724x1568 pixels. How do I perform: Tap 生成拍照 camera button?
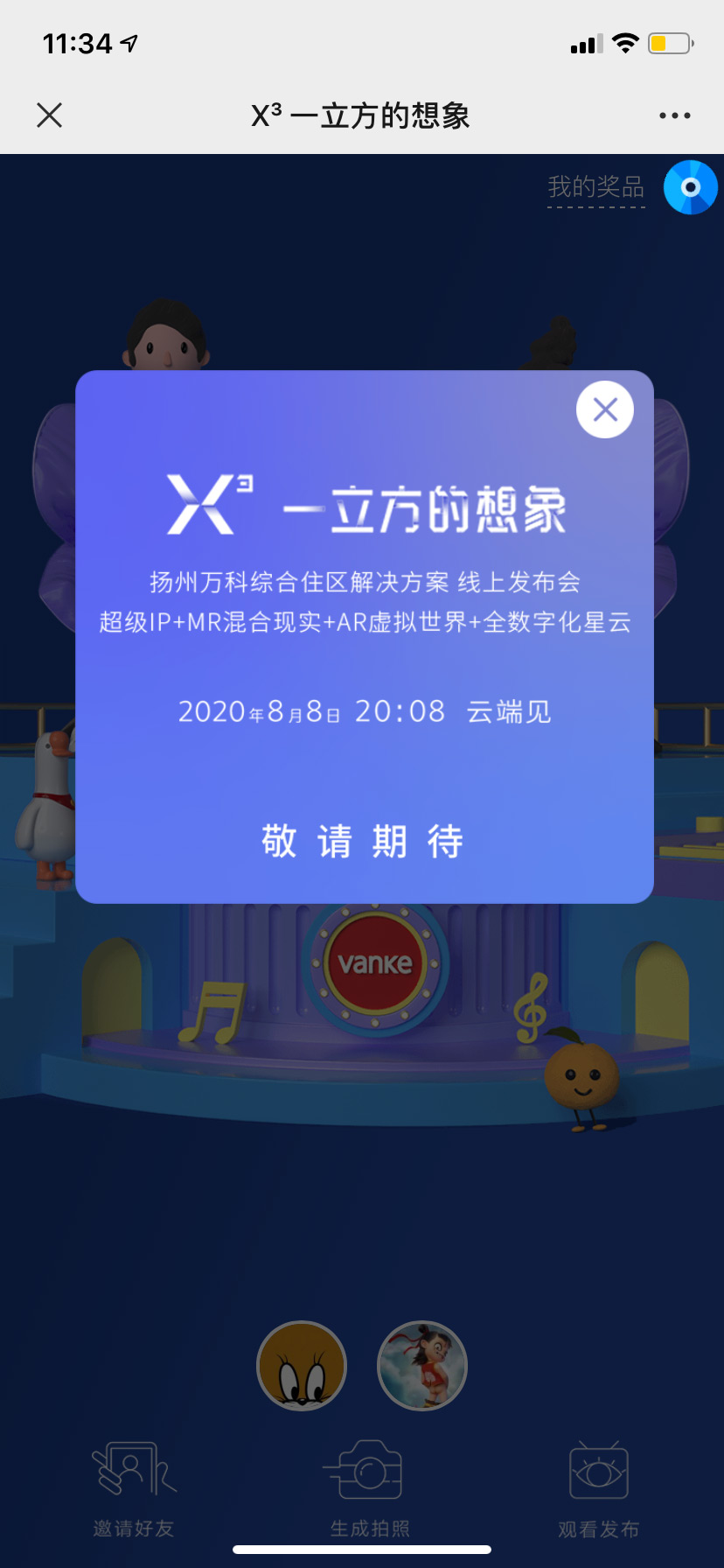369,1489
